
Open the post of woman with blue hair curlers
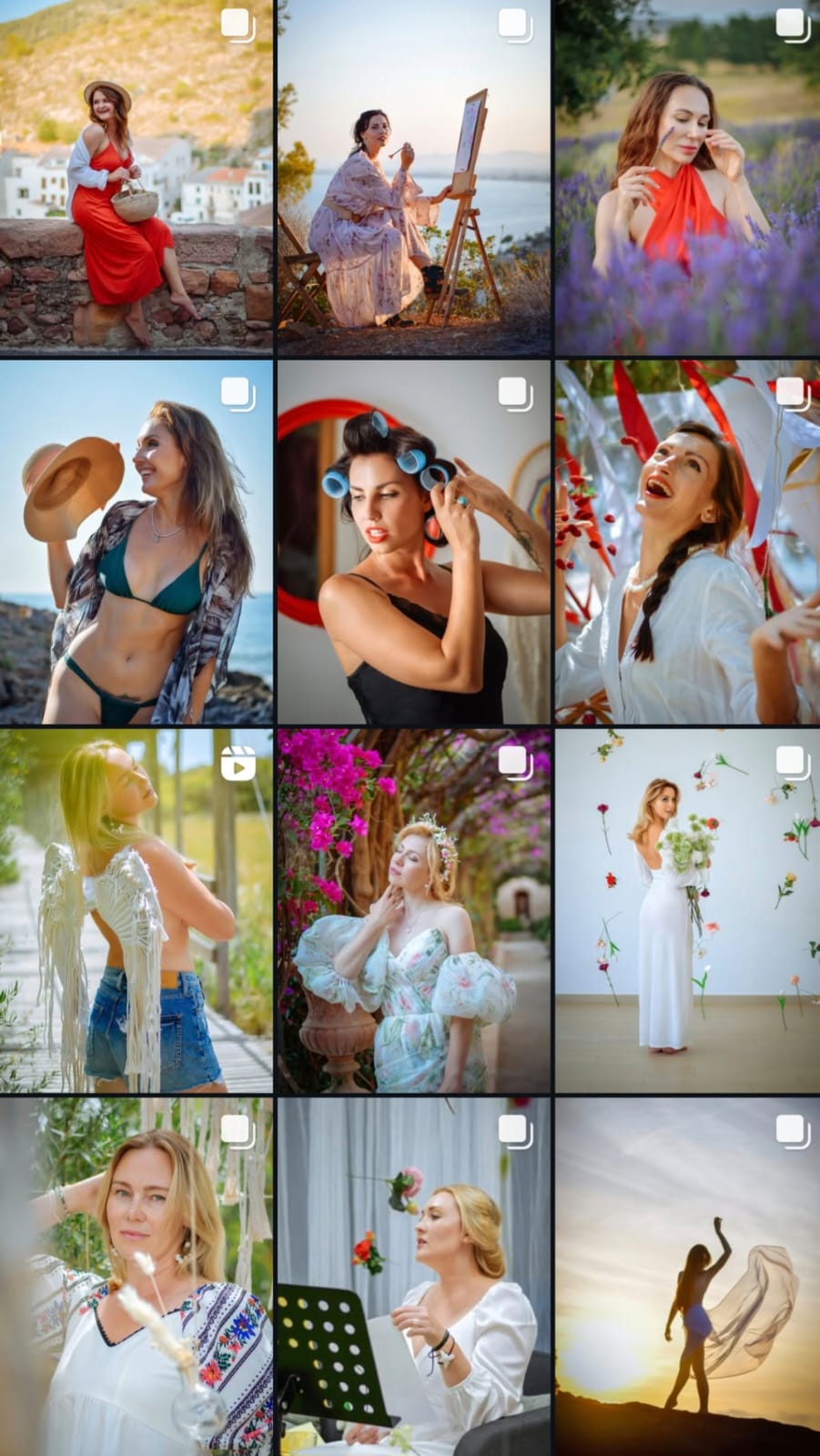tap(413, 543)
